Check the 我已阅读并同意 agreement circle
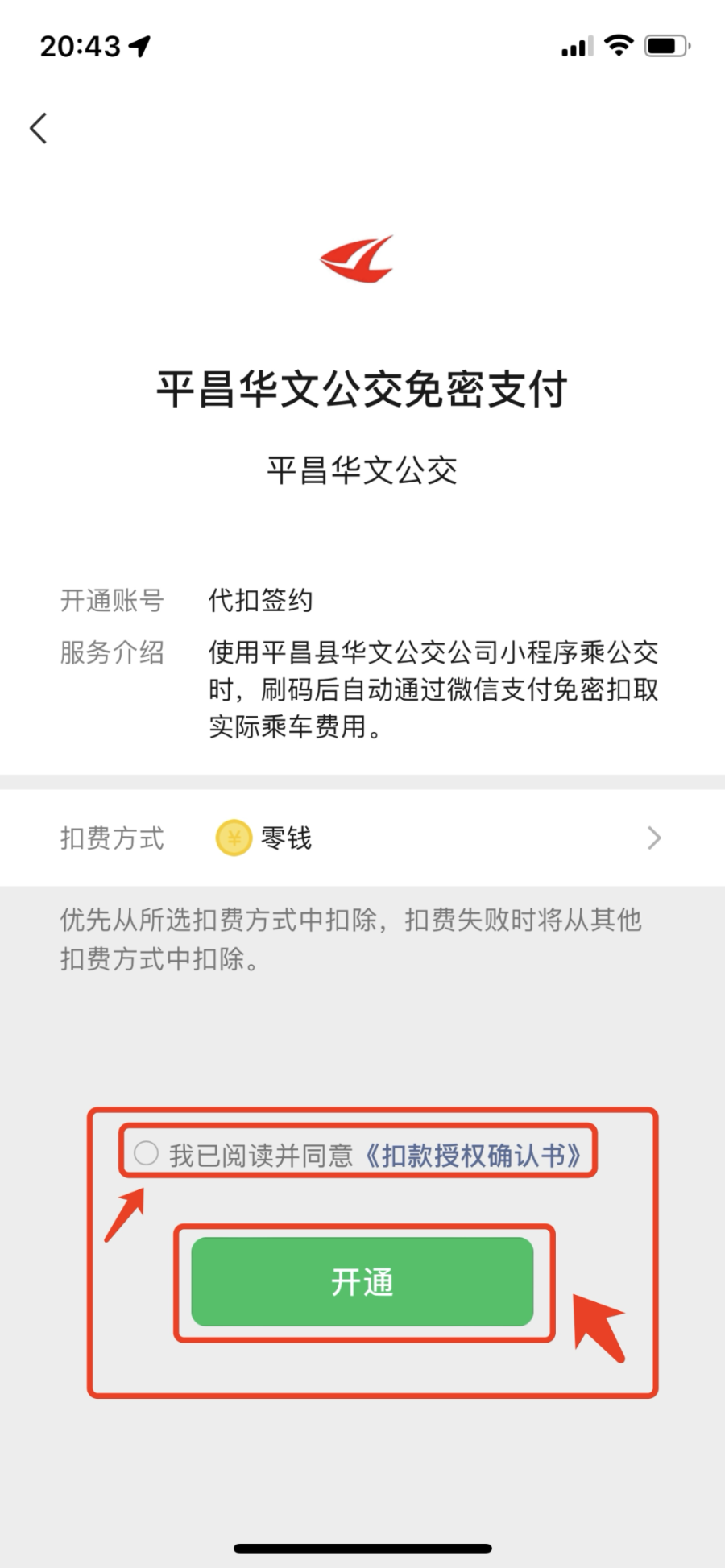Viewport: 725px width, 1568px height. [146, 1153]
